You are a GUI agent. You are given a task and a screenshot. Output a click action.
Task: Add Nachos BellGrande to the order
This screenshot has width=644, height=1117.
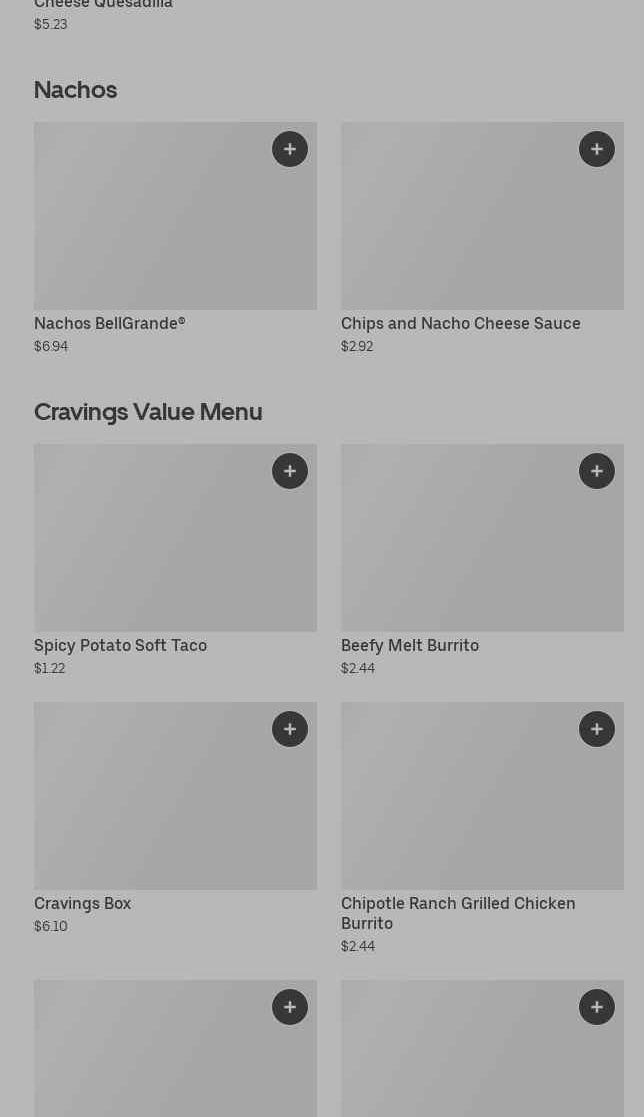290,149
